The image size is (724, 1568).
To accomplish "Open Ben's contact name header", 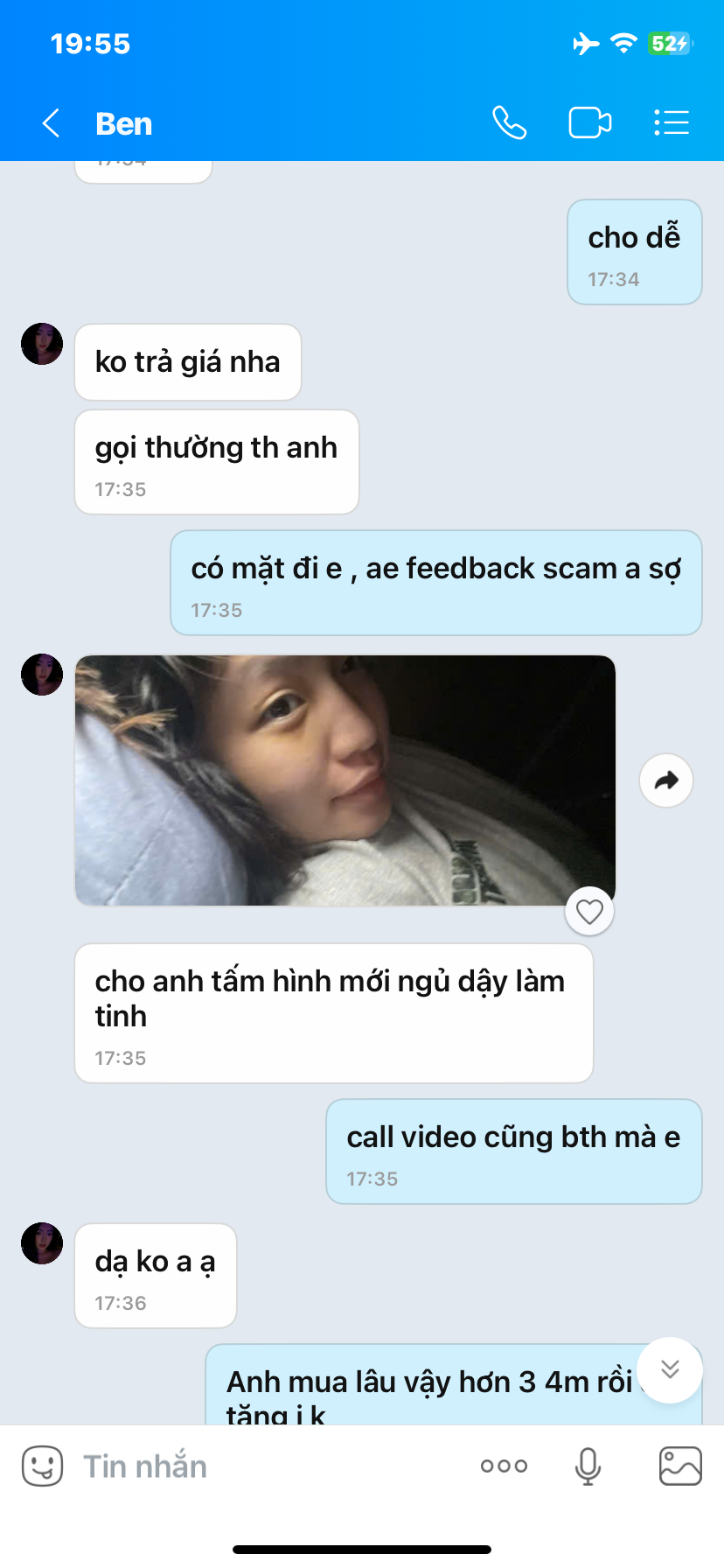I will pos(123,123).
